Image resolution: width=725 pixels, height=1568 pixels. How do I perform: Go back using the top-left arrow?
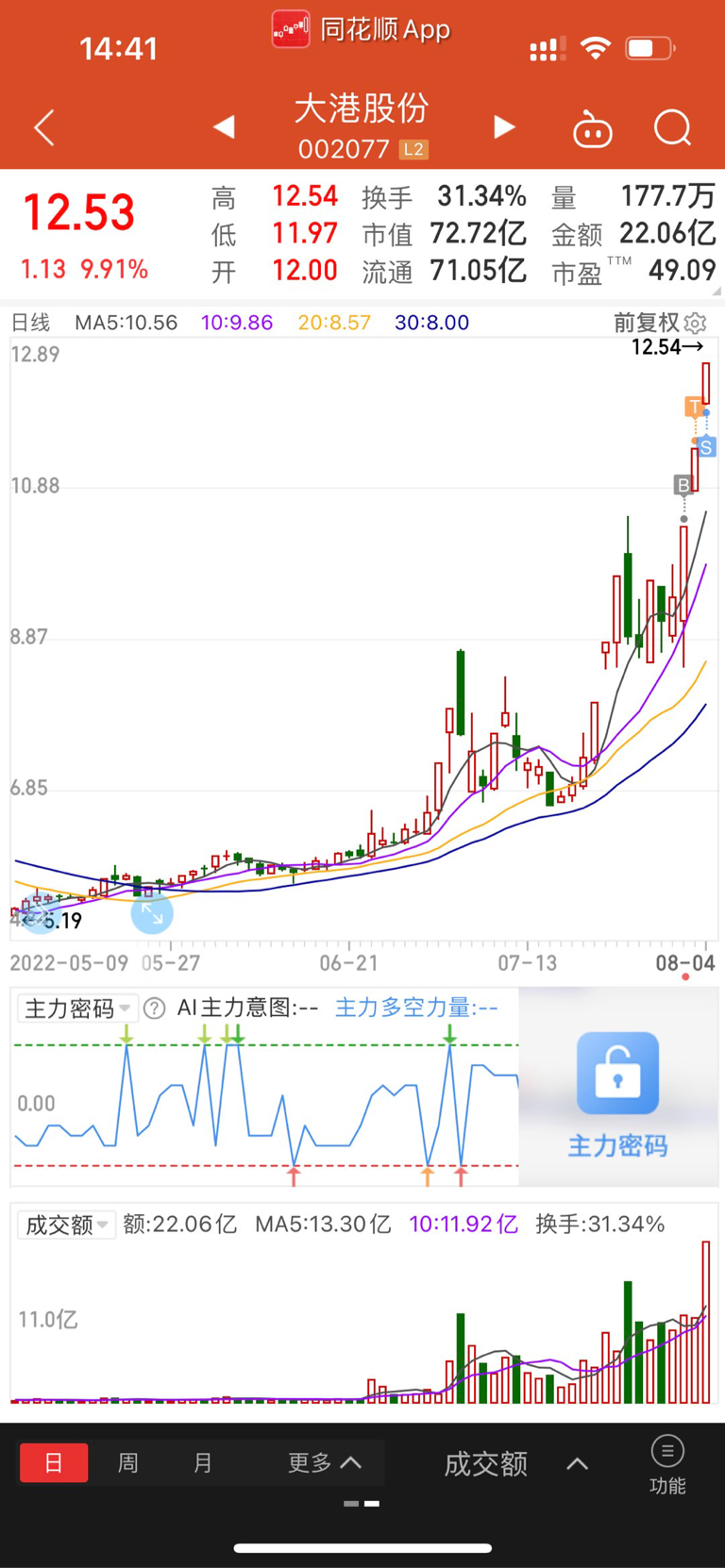[x=44, y=127]
